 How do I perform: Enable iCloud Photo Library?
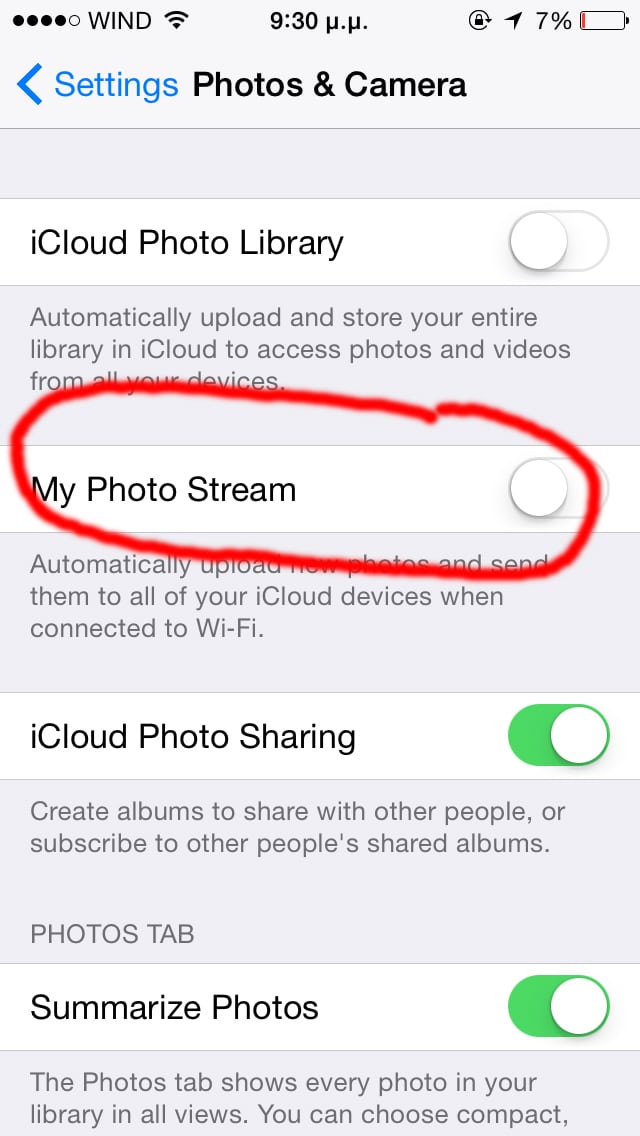pyautogui.click(x=559, y=241)
